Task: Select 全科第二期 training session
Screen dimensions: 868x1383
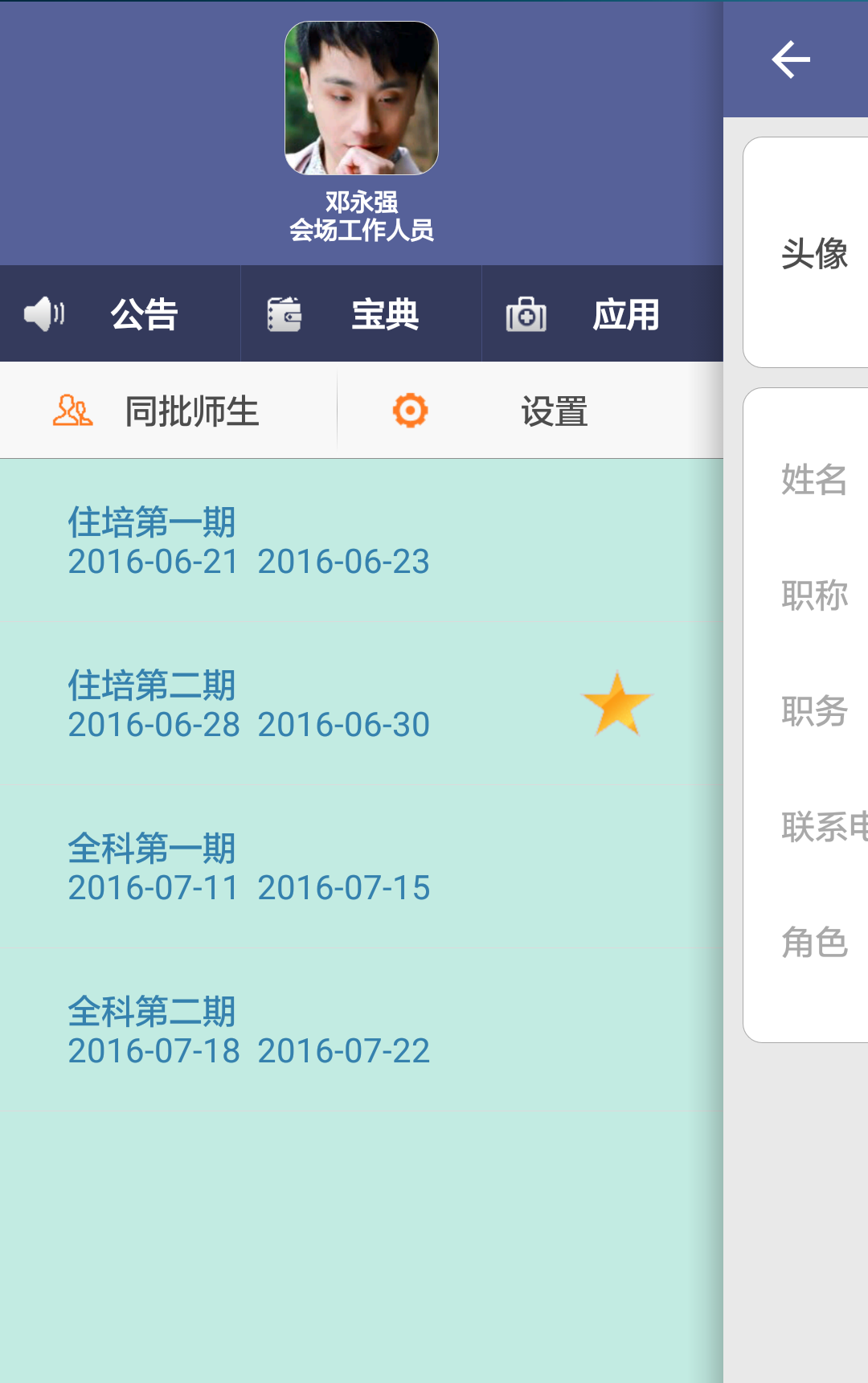Action: tap(249, 1030)
